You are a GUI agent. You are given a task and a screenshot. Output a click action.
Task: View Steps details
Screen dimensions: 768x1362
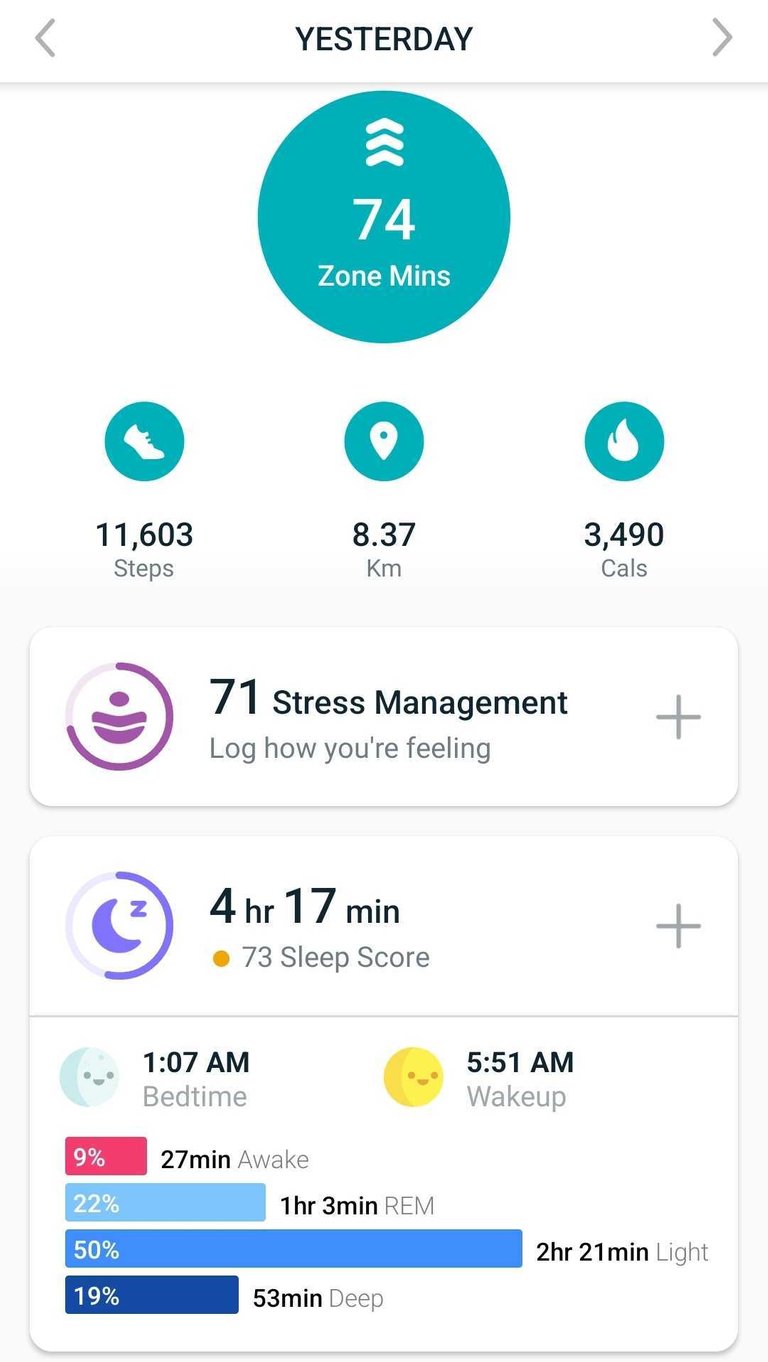pos(144,441)
